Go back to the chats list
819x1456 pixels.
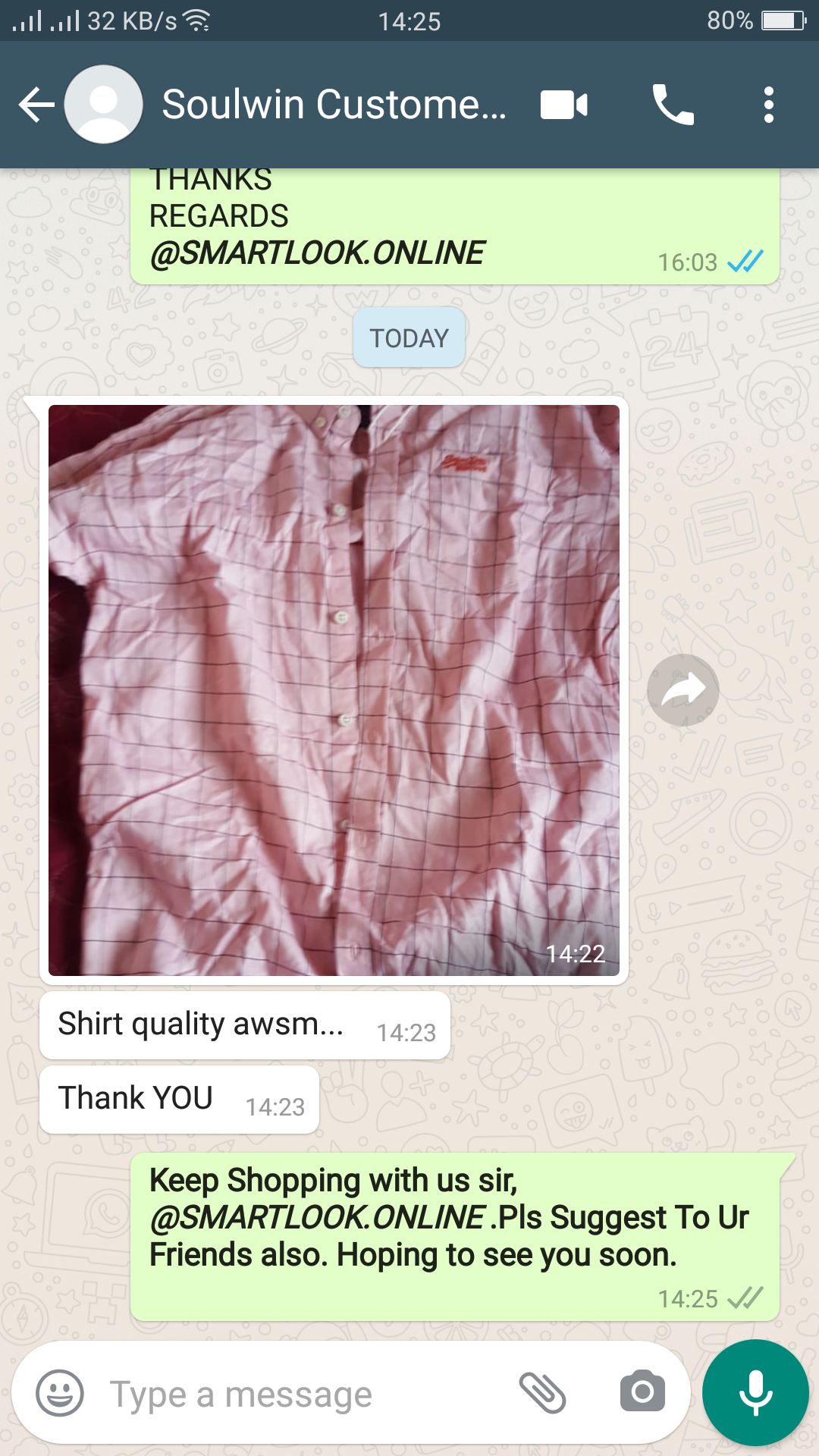point(36,105)
